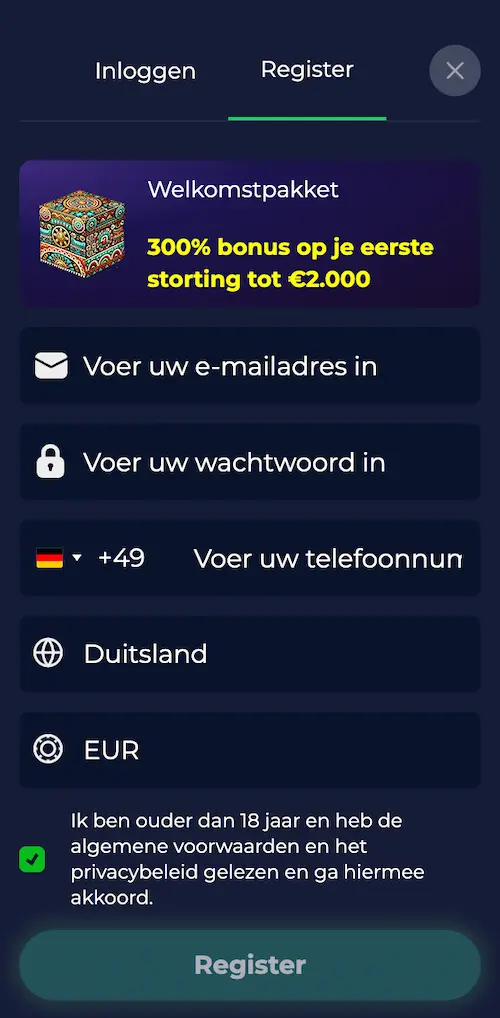This screenshot has width=500, height=1018.
Task: Focus the telefoonnummer input field
Action: tap(328, 558)
